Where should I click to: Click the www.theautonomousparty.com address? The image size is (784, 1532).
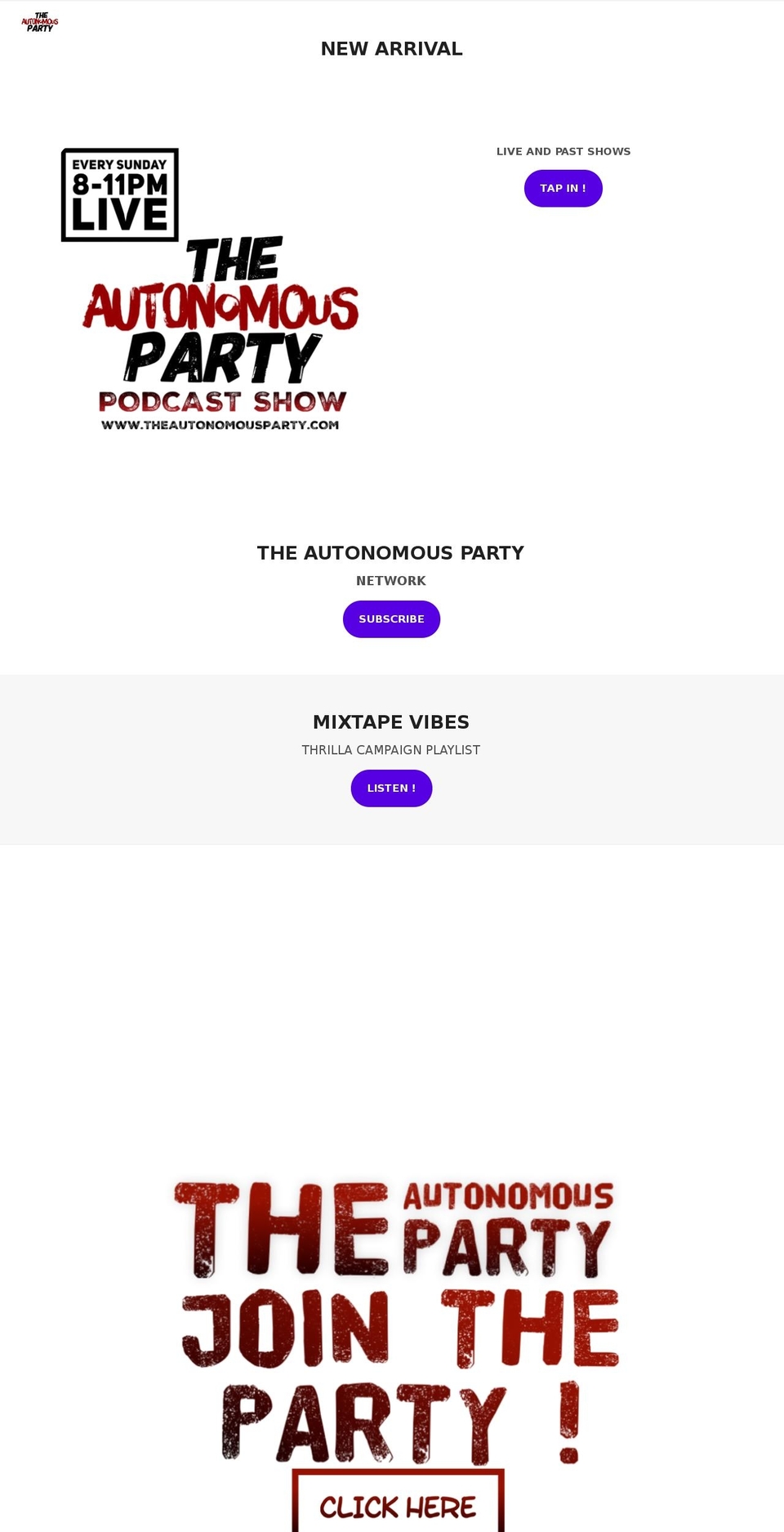point(220,424)
